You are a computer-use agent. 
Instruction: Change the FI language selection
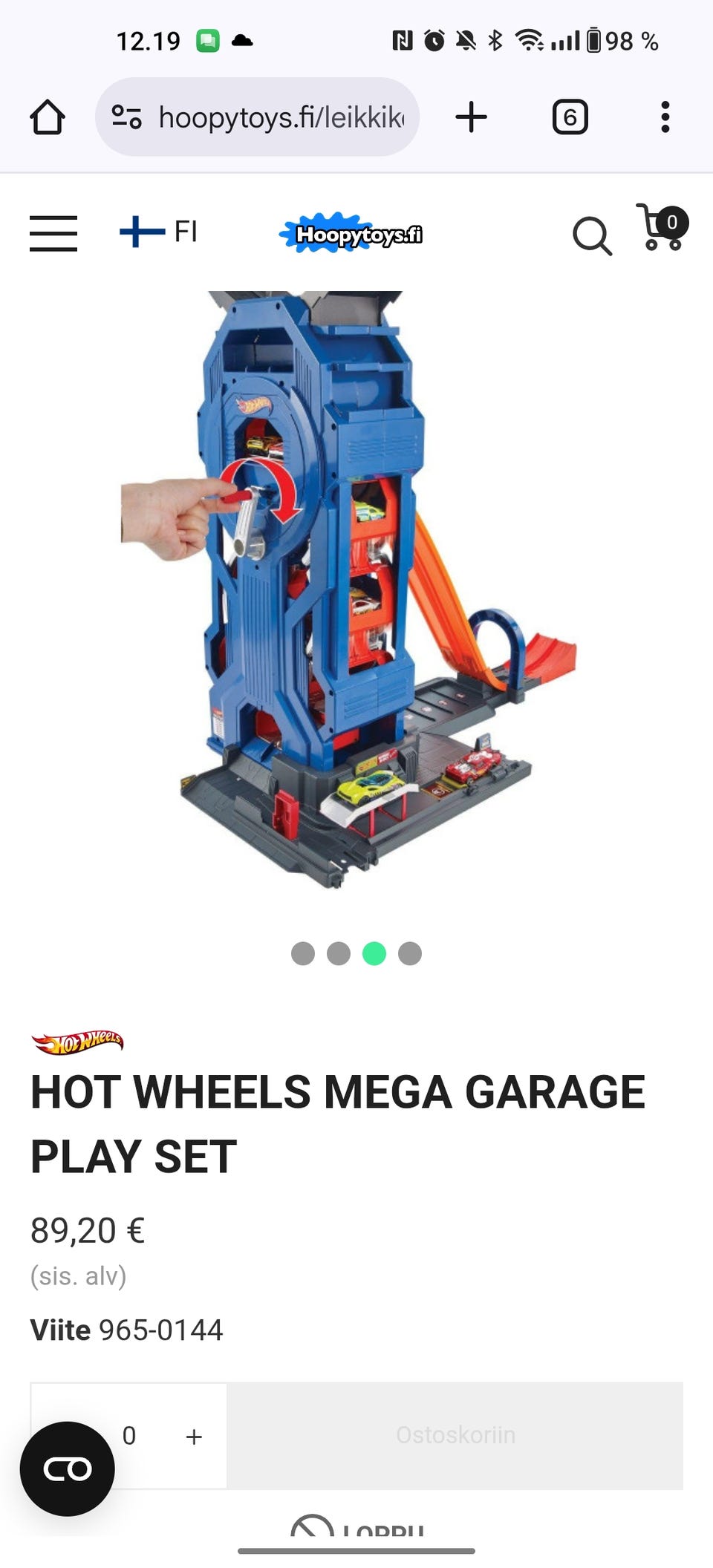point(158,232)
